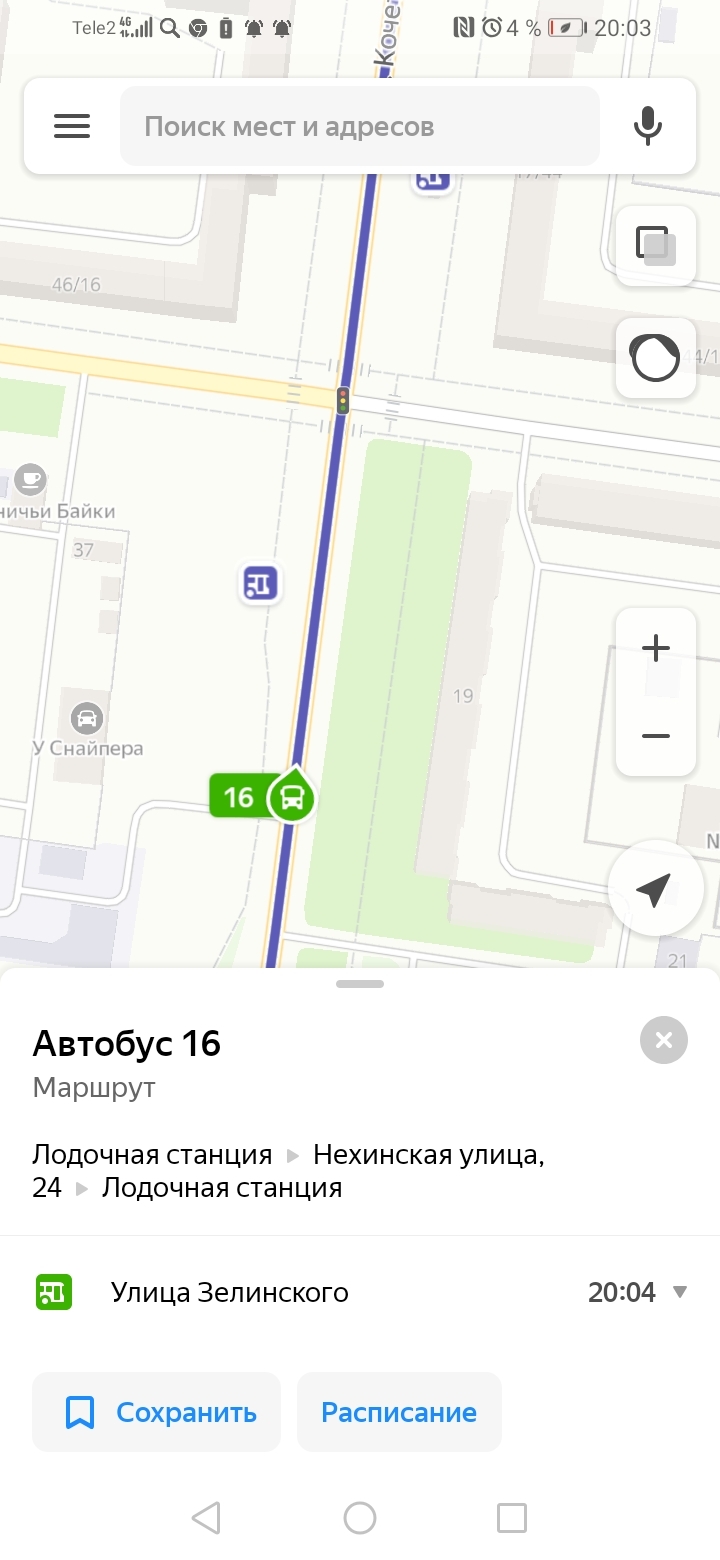Tap the place and address search field
Image resolution: width=720 pixels, height=1560 pixels.
[360, 127]
